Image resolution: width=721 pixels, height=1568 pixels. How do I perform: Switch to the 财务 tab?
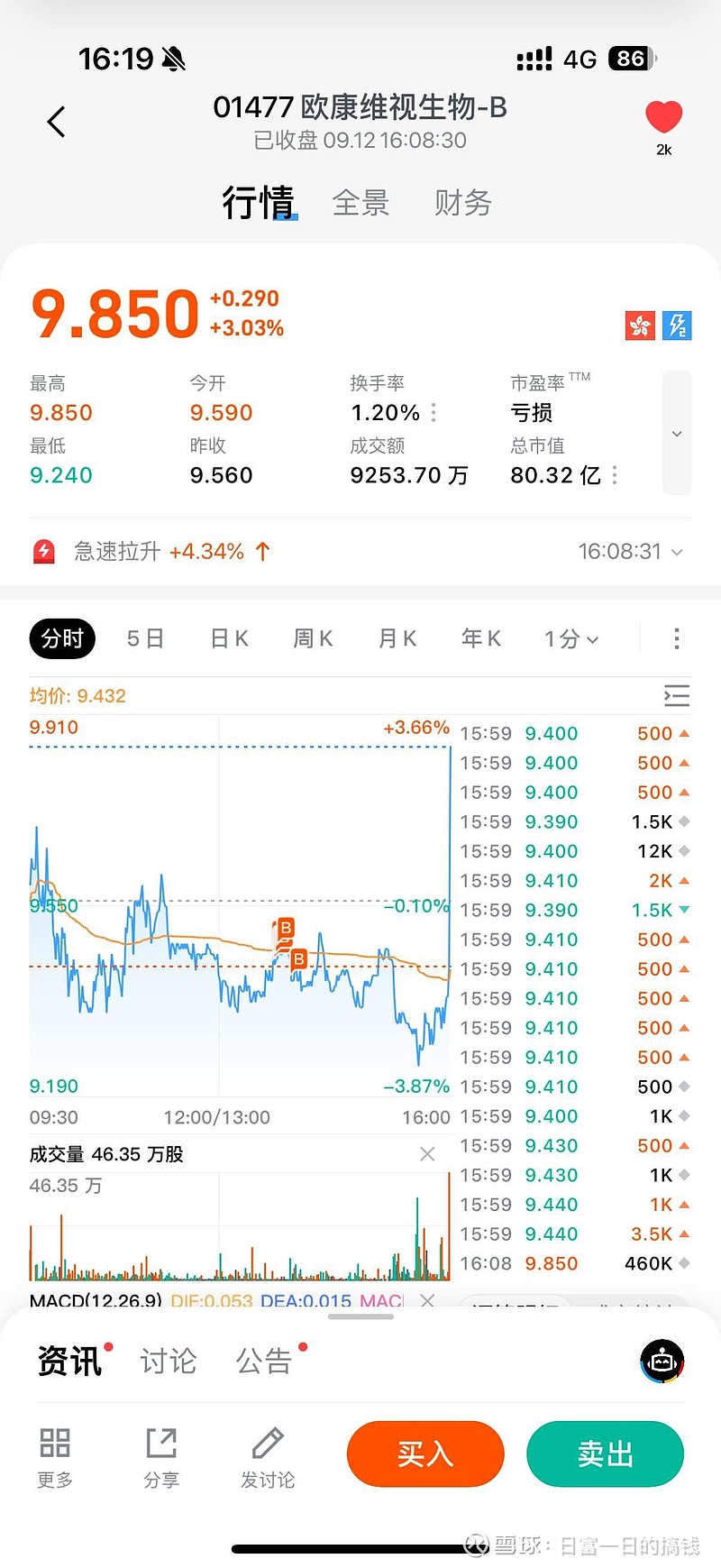point(463,203)
